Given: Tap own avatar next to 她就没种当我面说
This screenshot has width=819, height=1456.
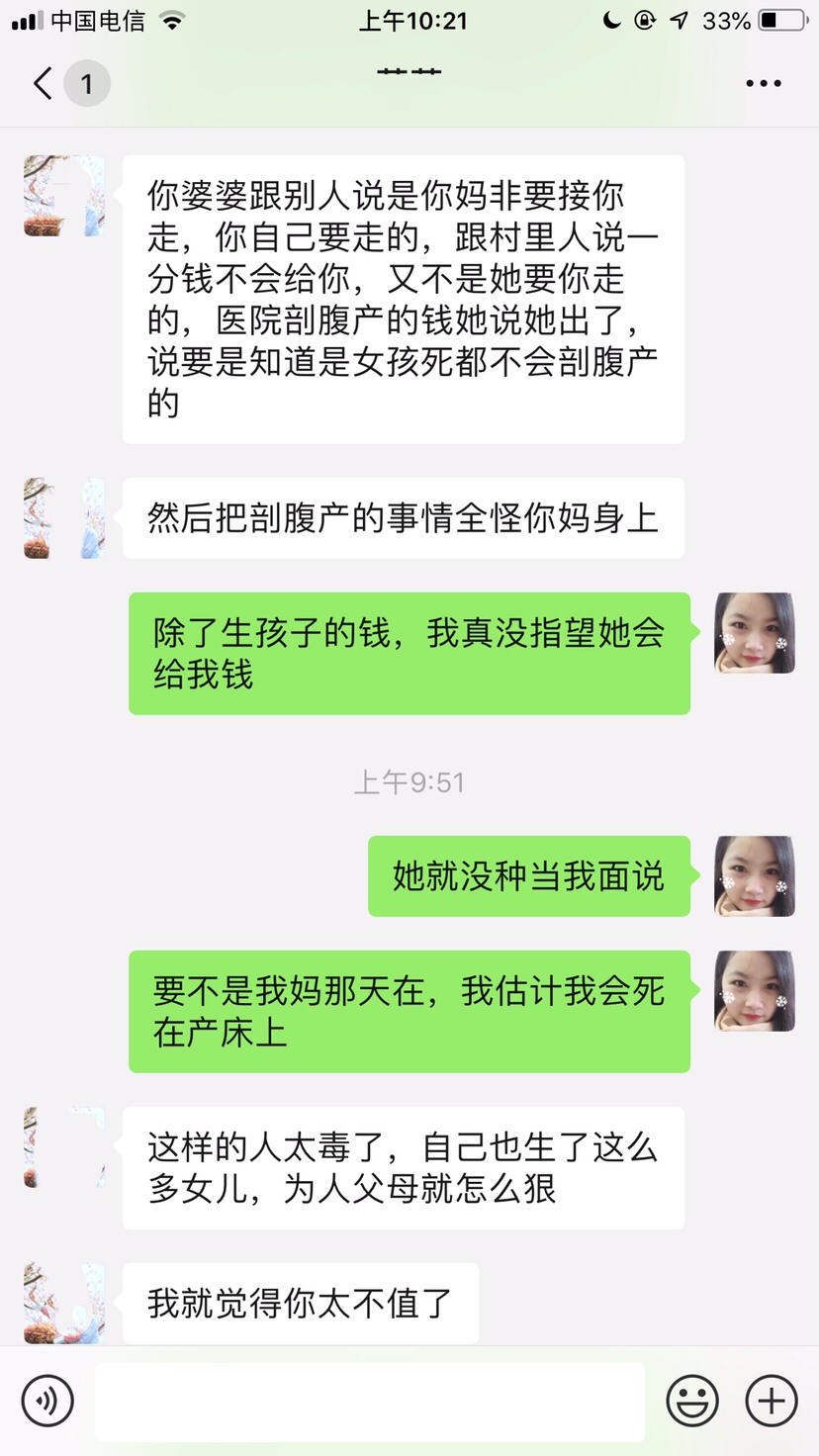Looking at the screenshot, I should pos(755,876).
